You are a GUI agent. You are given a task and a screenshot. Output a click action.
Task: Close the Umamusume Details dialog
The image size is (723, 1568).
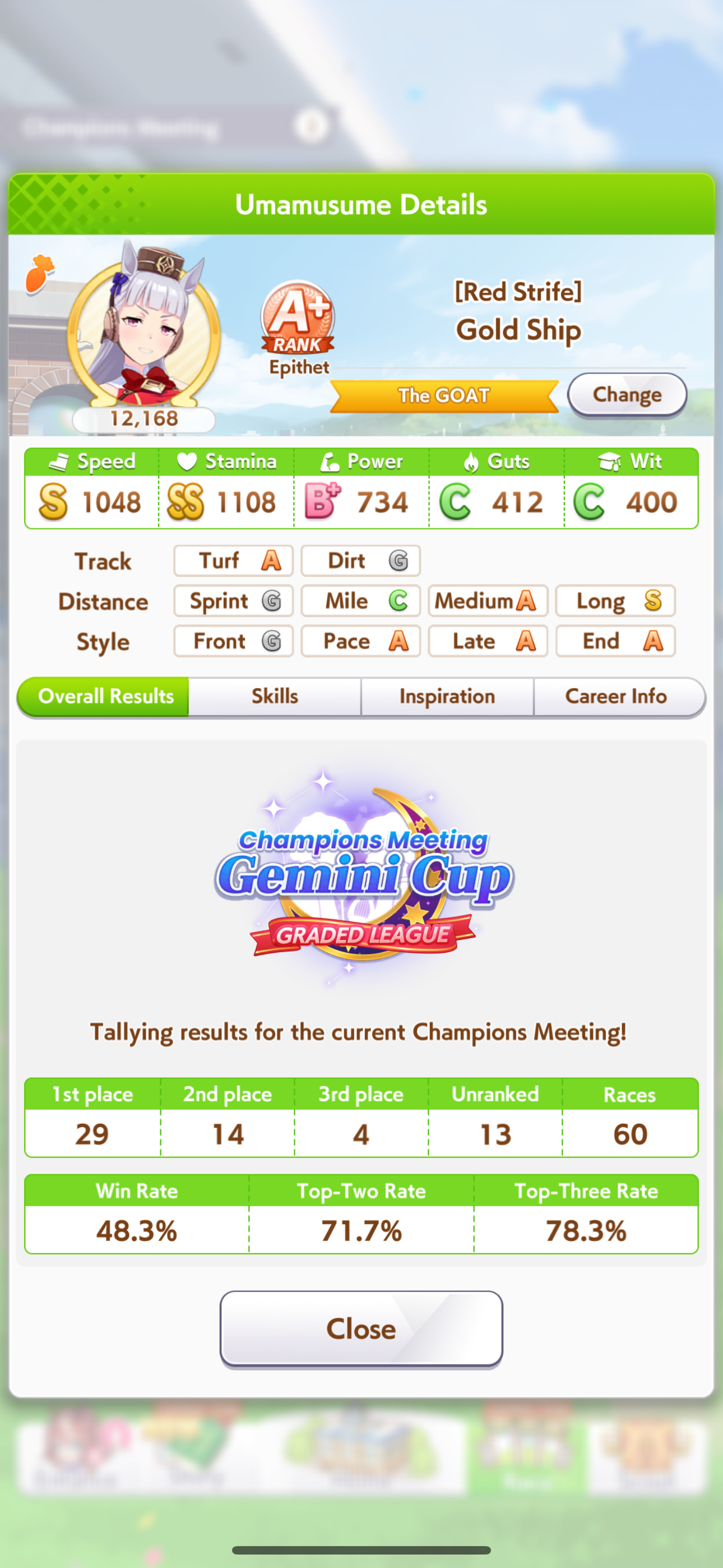coord(361,1329)
